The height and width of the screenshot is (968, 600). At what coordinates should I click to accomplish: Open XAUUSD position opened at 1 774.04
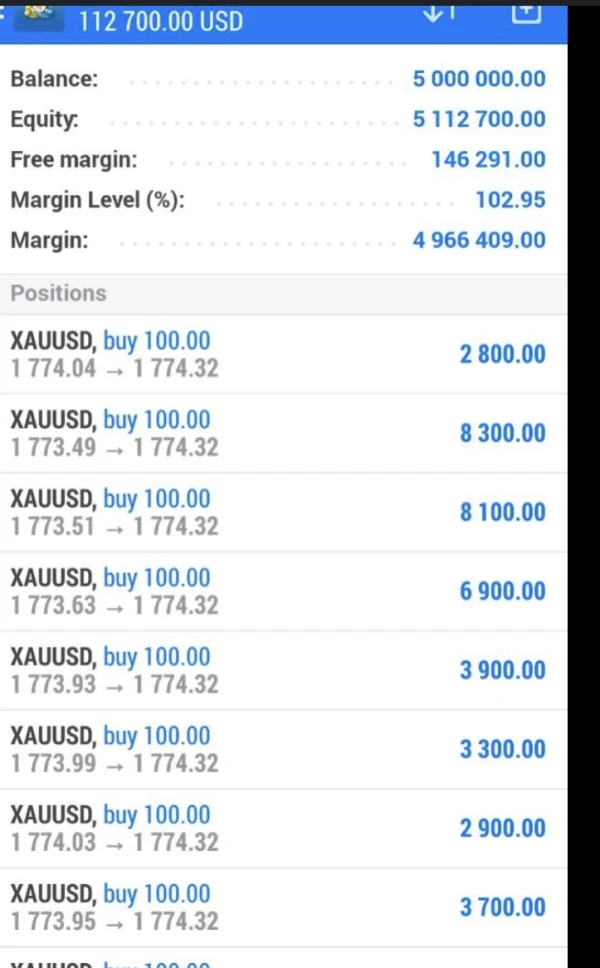(280, 354)
